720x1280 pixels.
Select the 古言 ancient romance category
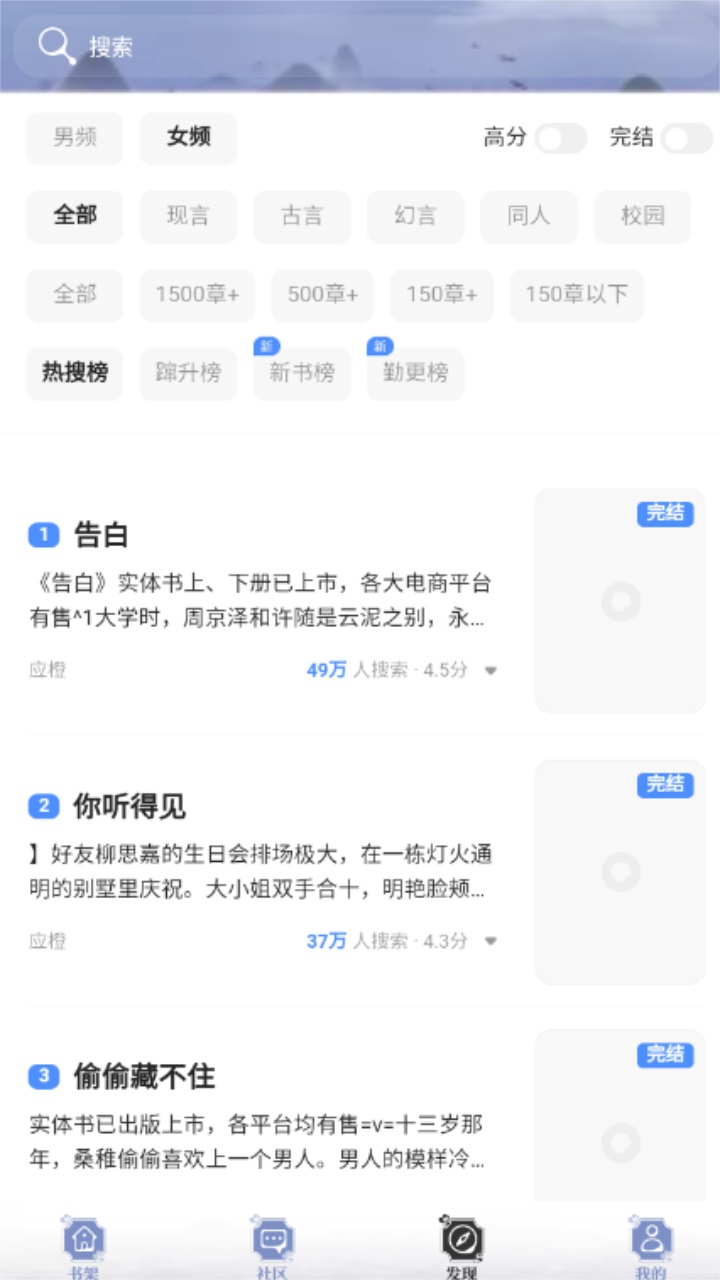coord(301,217)
